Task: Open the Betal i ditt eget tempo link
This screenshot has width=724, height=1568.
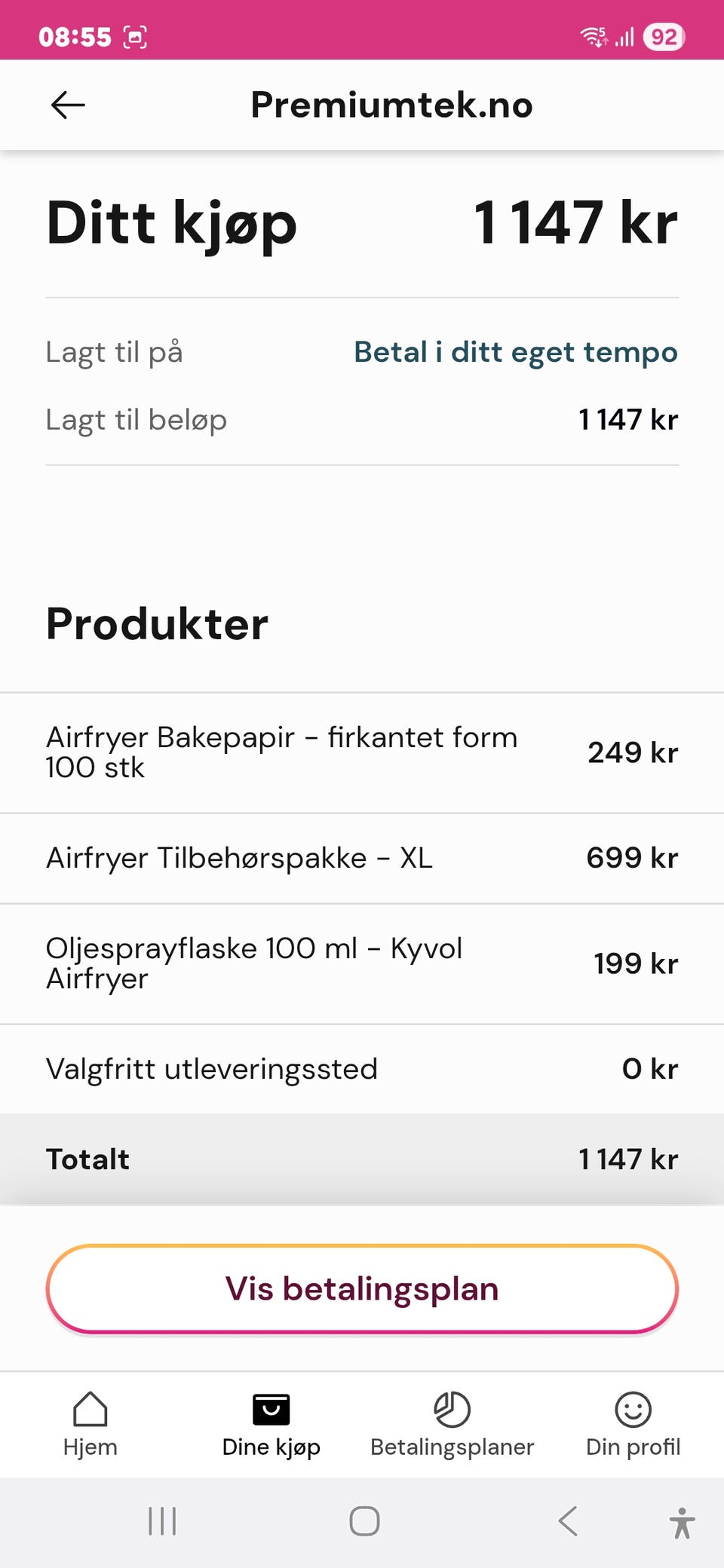Action: (516, 352)
